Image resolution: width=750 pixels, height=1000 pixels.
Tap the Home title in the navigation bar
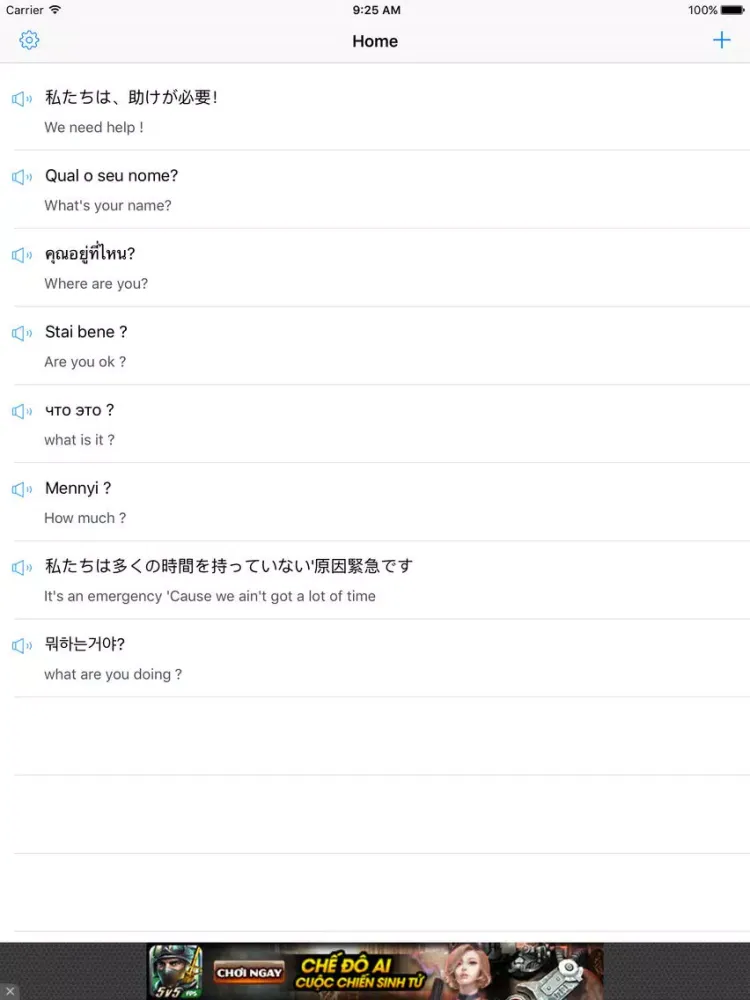375,41
